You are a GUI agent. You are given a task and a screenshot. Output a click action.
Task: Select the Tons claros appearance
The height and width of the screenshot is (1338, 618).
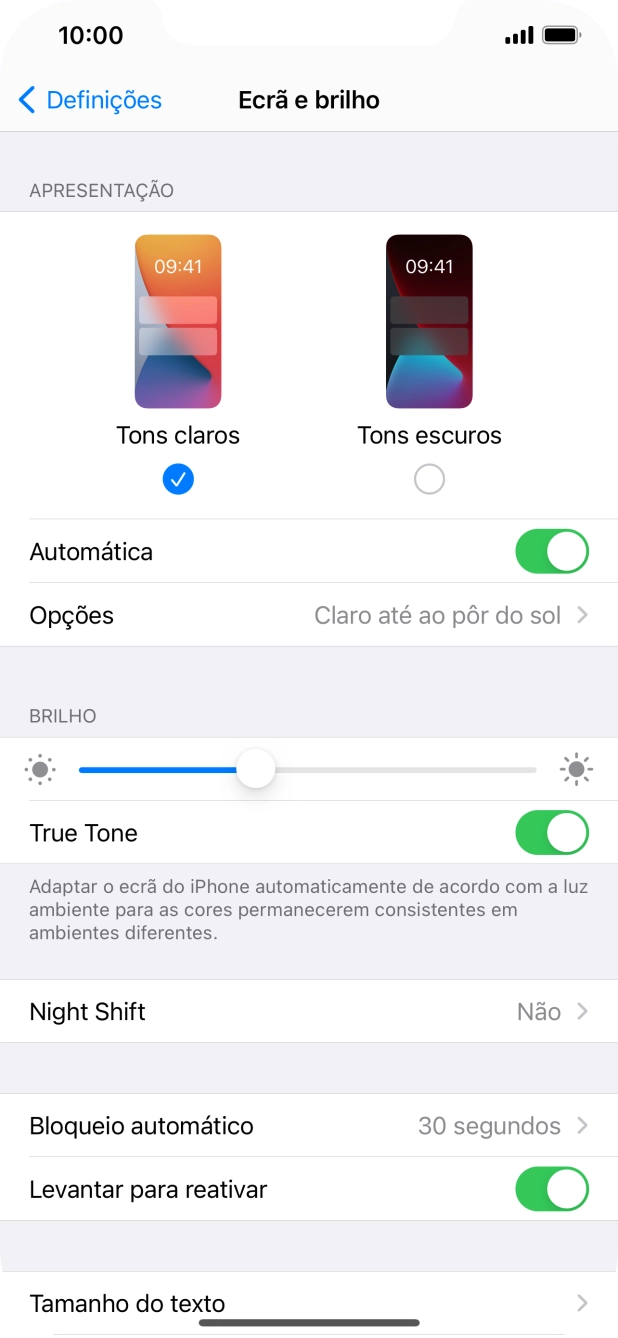[178, 480]
